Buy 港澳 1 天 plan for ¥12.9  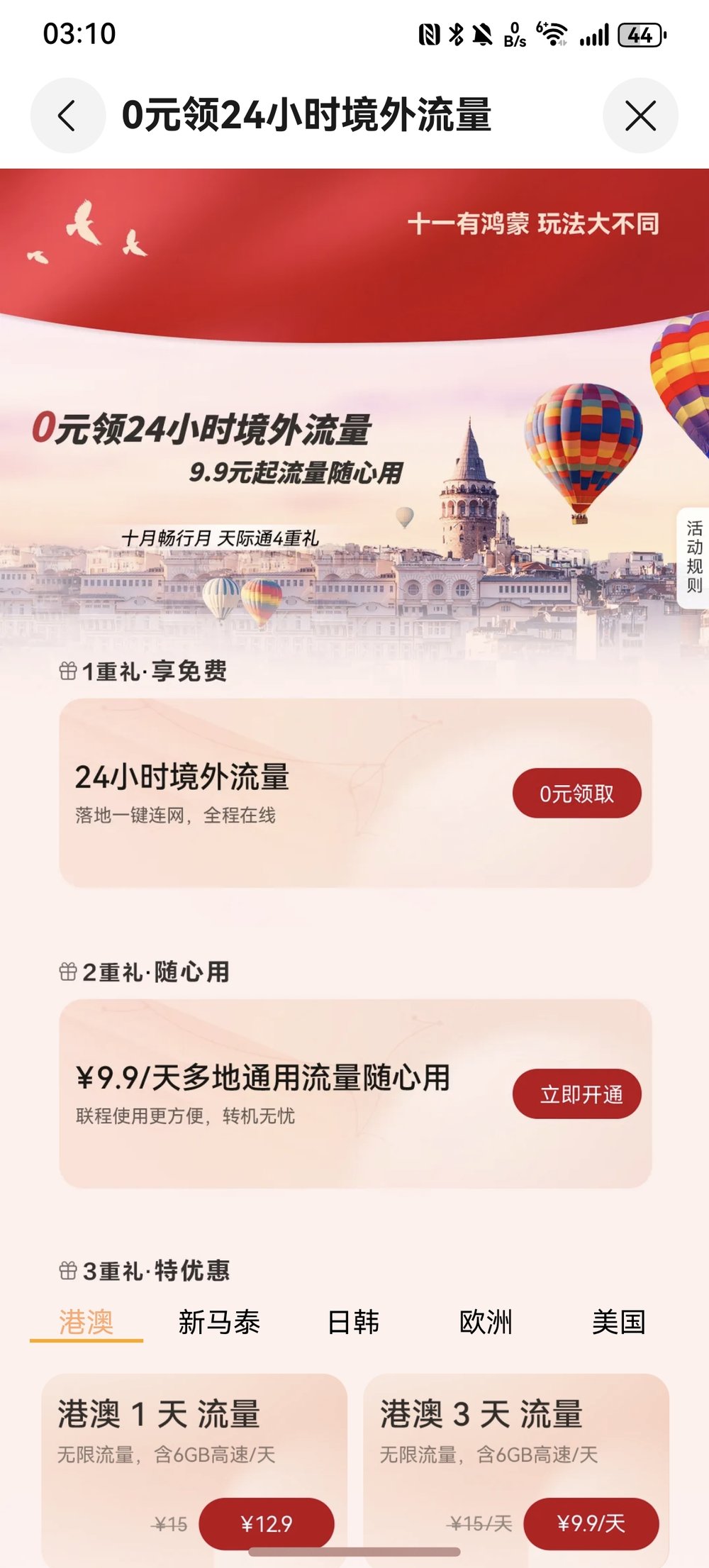(266, 1523)
